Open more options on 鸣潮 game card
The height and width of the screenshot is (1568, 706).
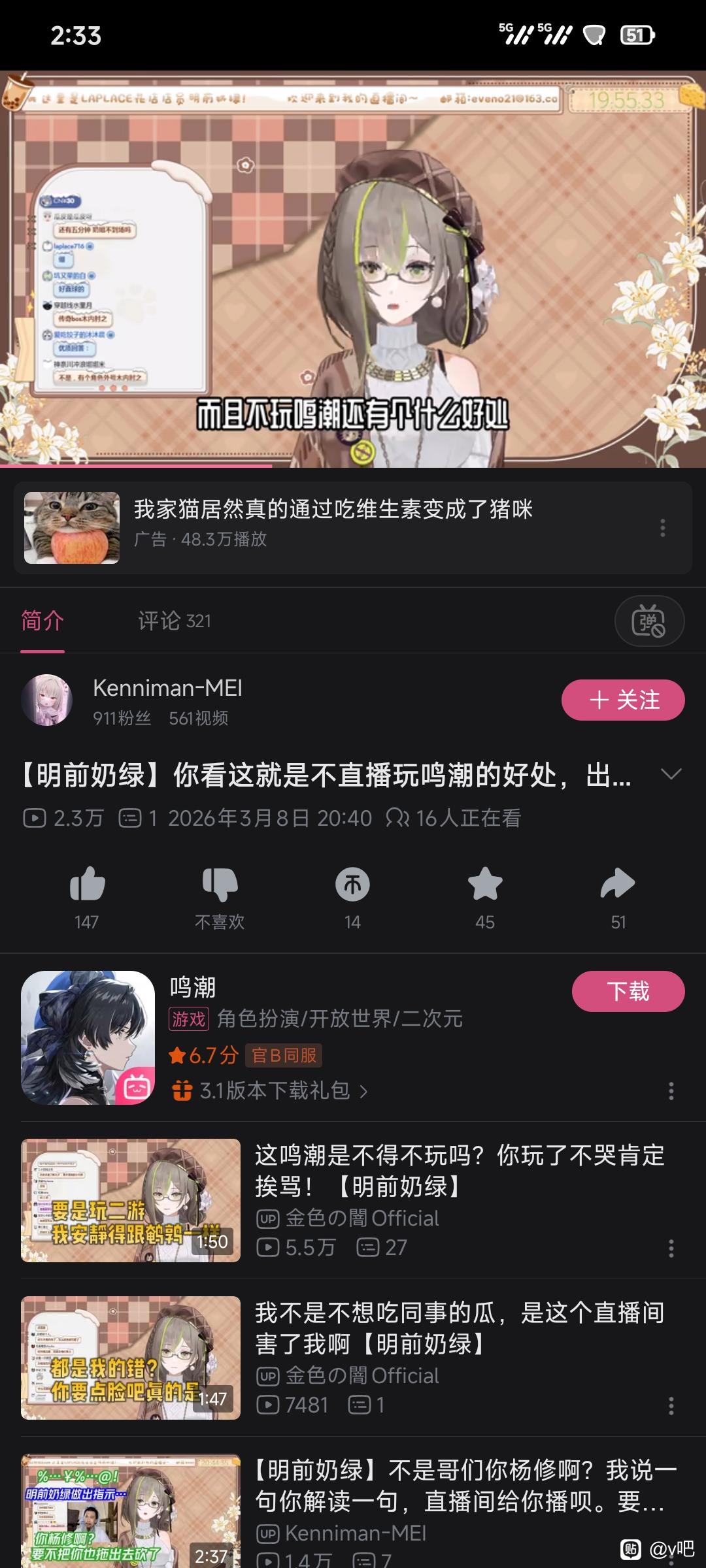click(671, 1090)
